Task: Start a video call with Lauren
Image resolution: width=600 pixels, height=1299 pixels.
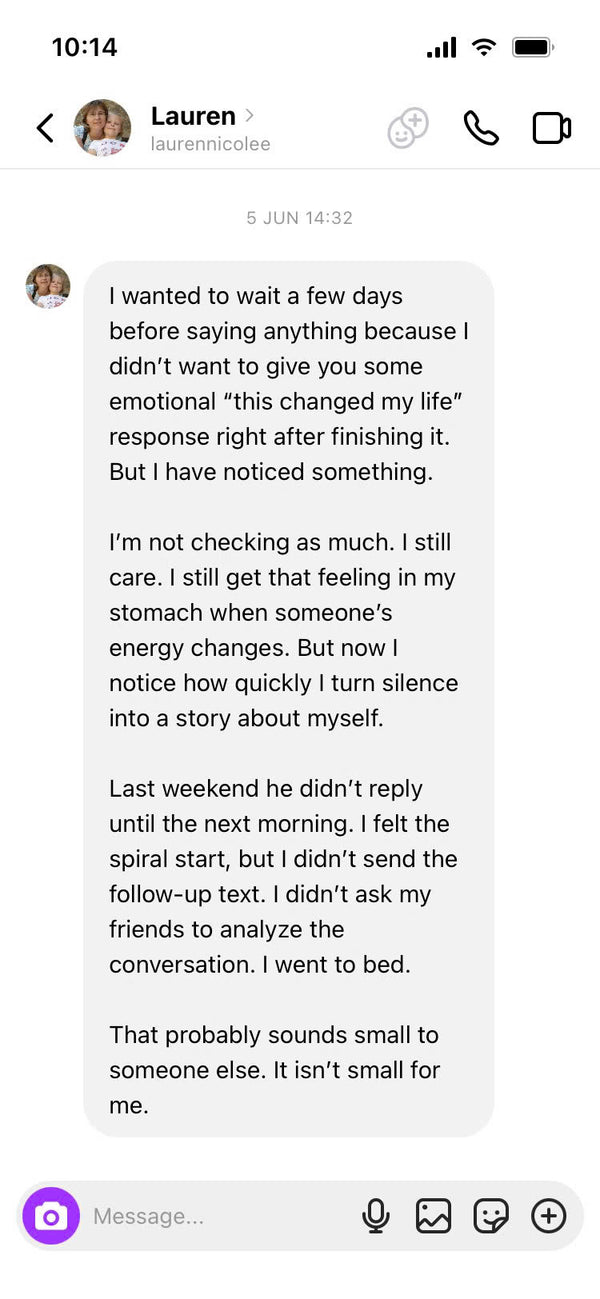Action: [552, 128]
